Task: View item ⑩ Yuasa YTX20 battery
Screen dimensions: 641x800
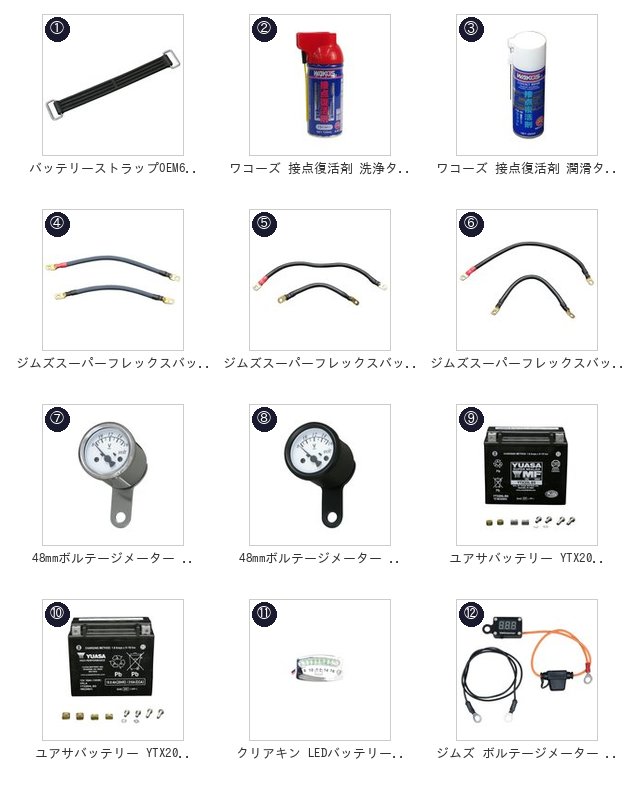Action: point(113,670)
